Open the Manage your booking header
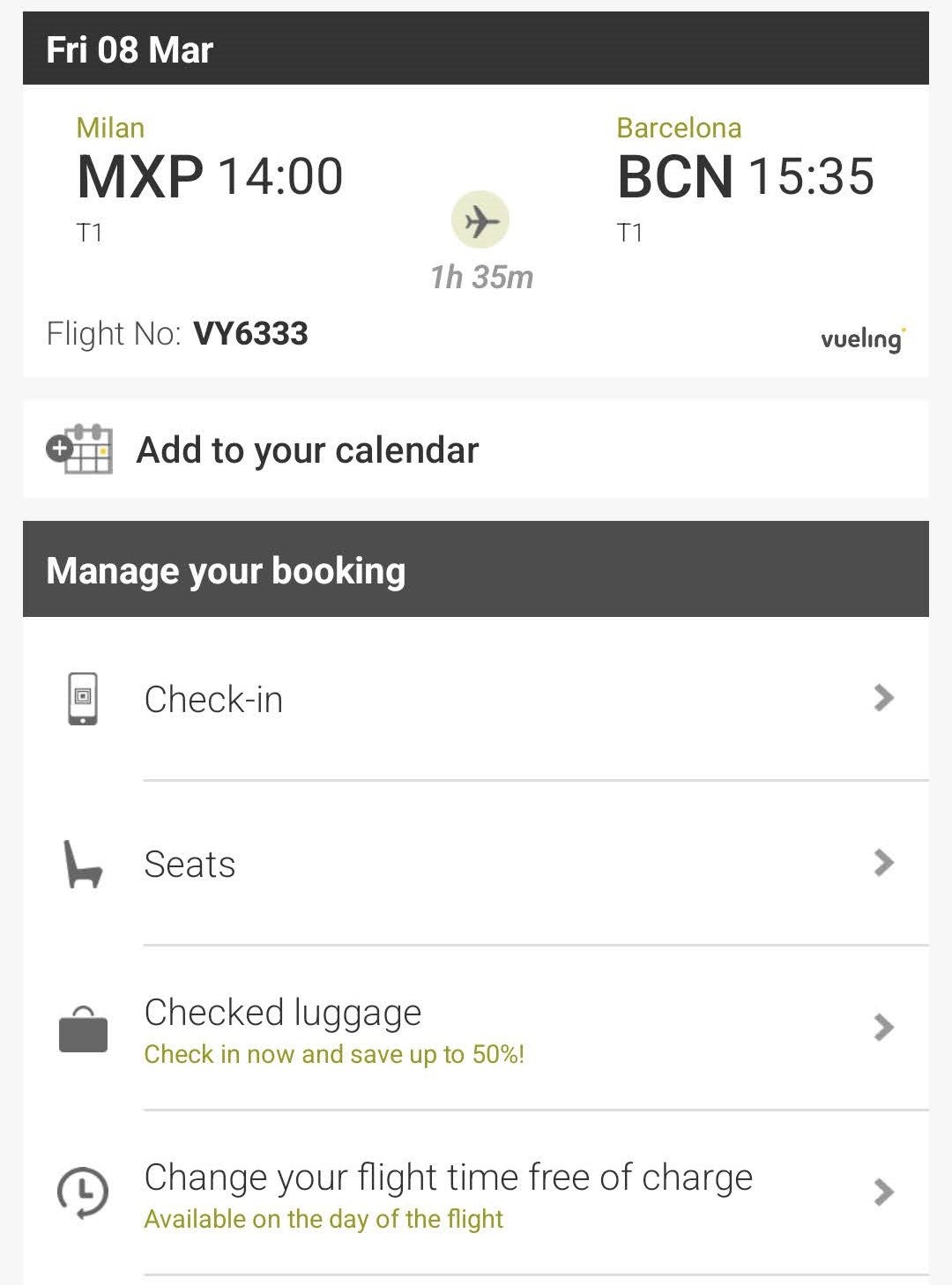 pyautogui.click(x=226, y=569)
